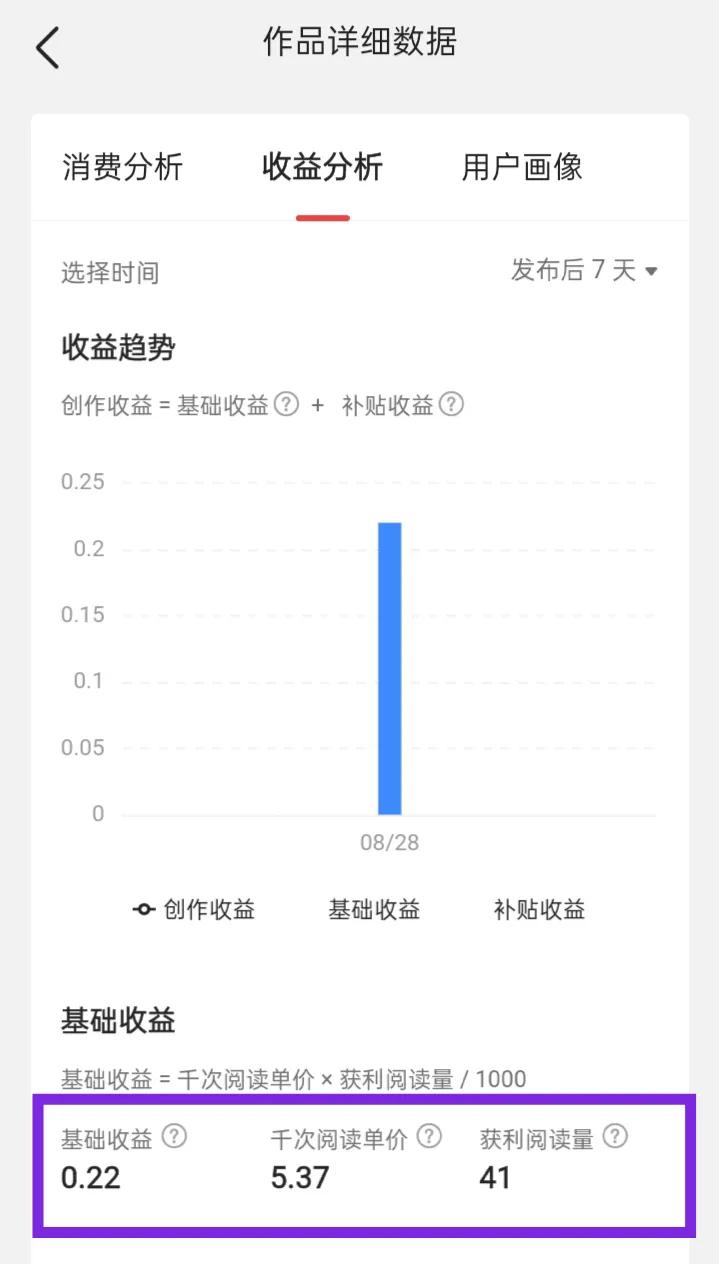Switch to the 消费分析 tab
Viewport: 719px width, 1264px height.
[122, 166]
